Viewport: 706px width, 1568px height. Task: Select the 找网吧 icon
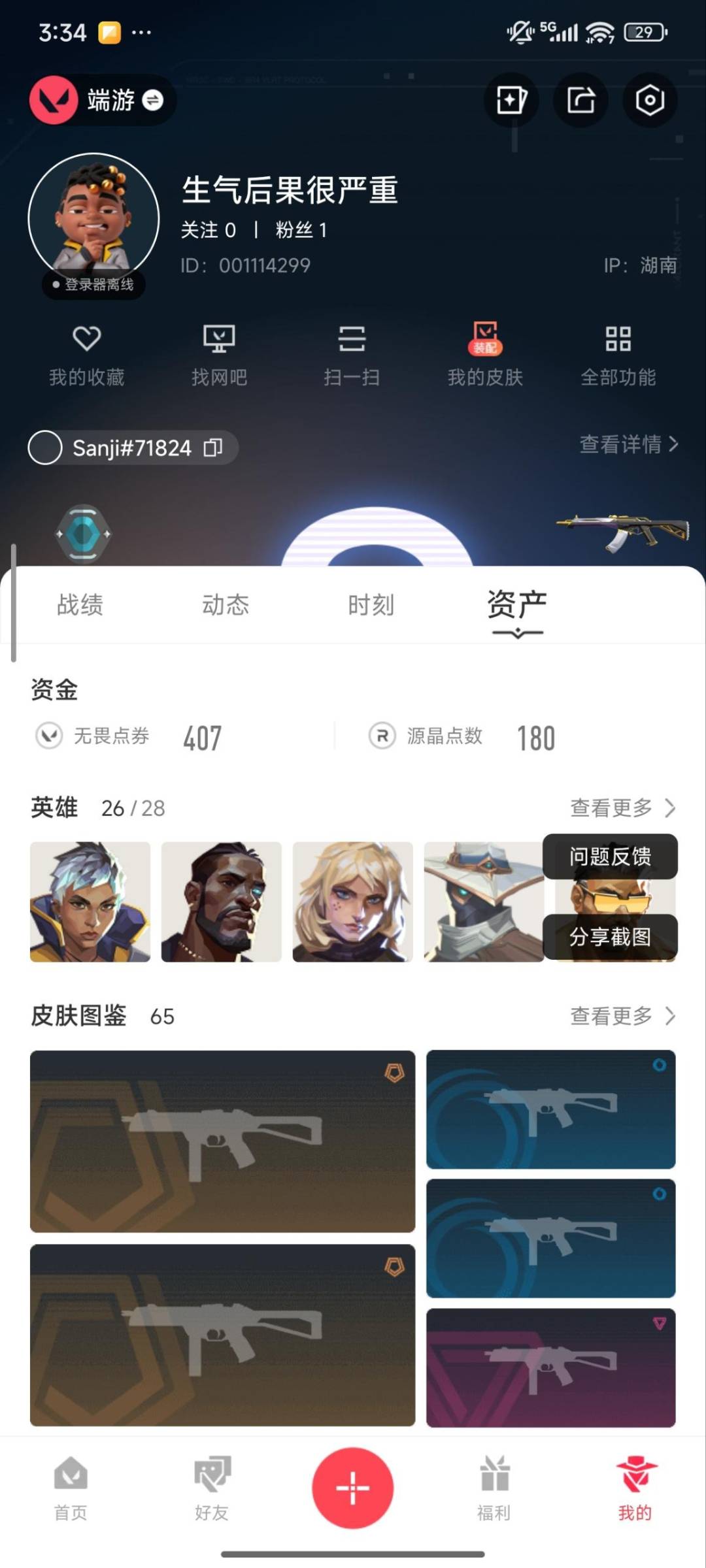pyautogui.click(x=220, y=355)
